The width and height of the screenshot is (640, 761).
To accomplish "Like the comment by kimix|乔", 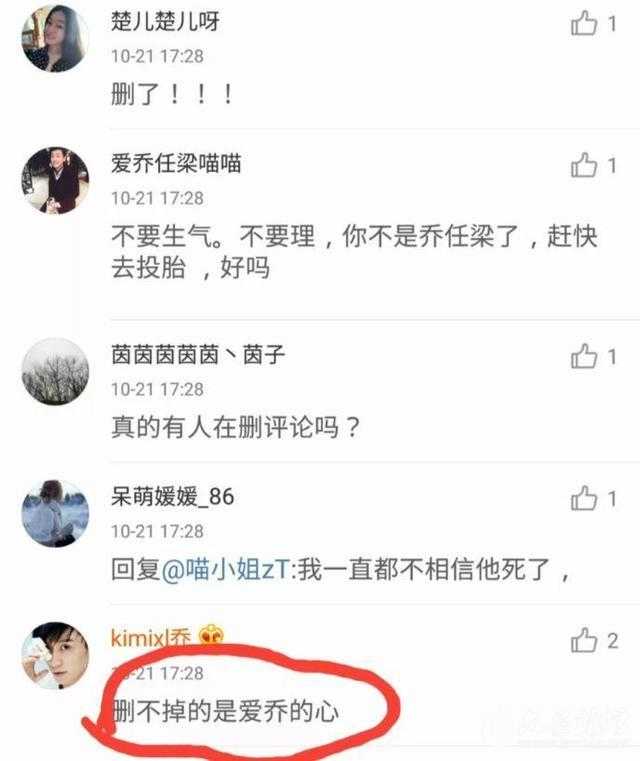I will pos(584,640).
